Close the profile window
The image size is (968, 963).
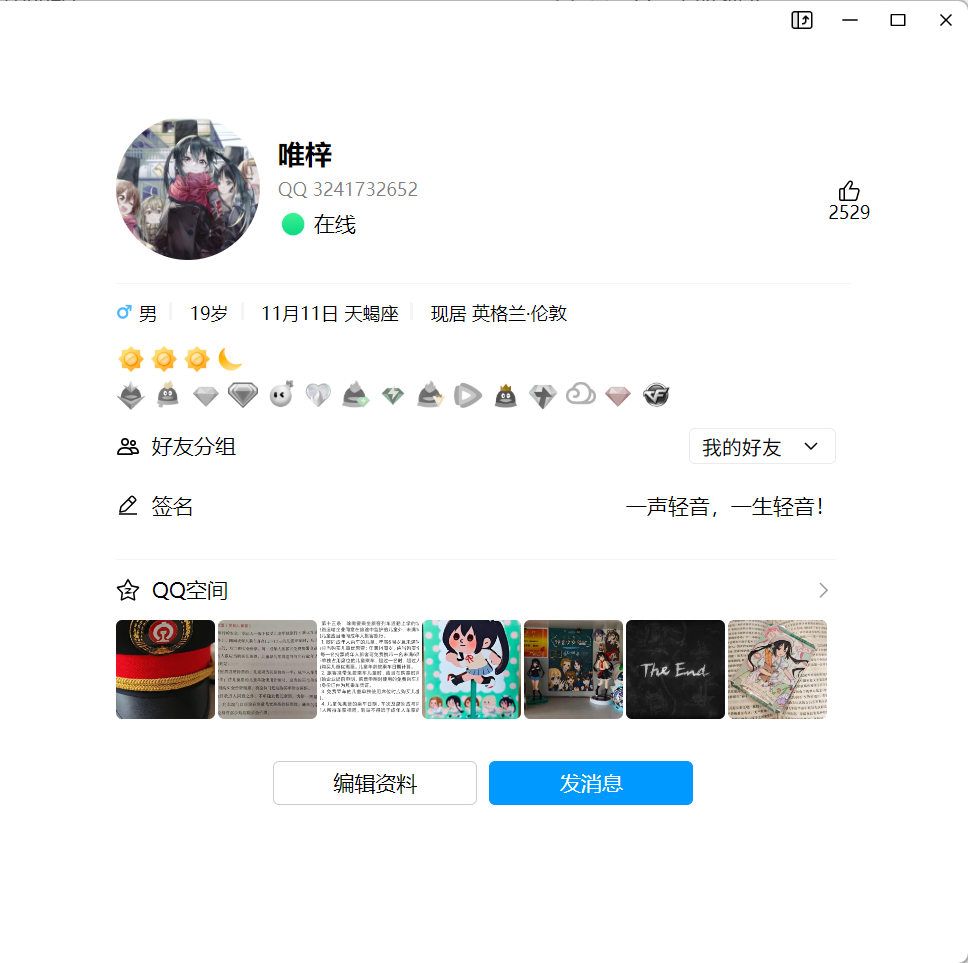pos(945,20)
